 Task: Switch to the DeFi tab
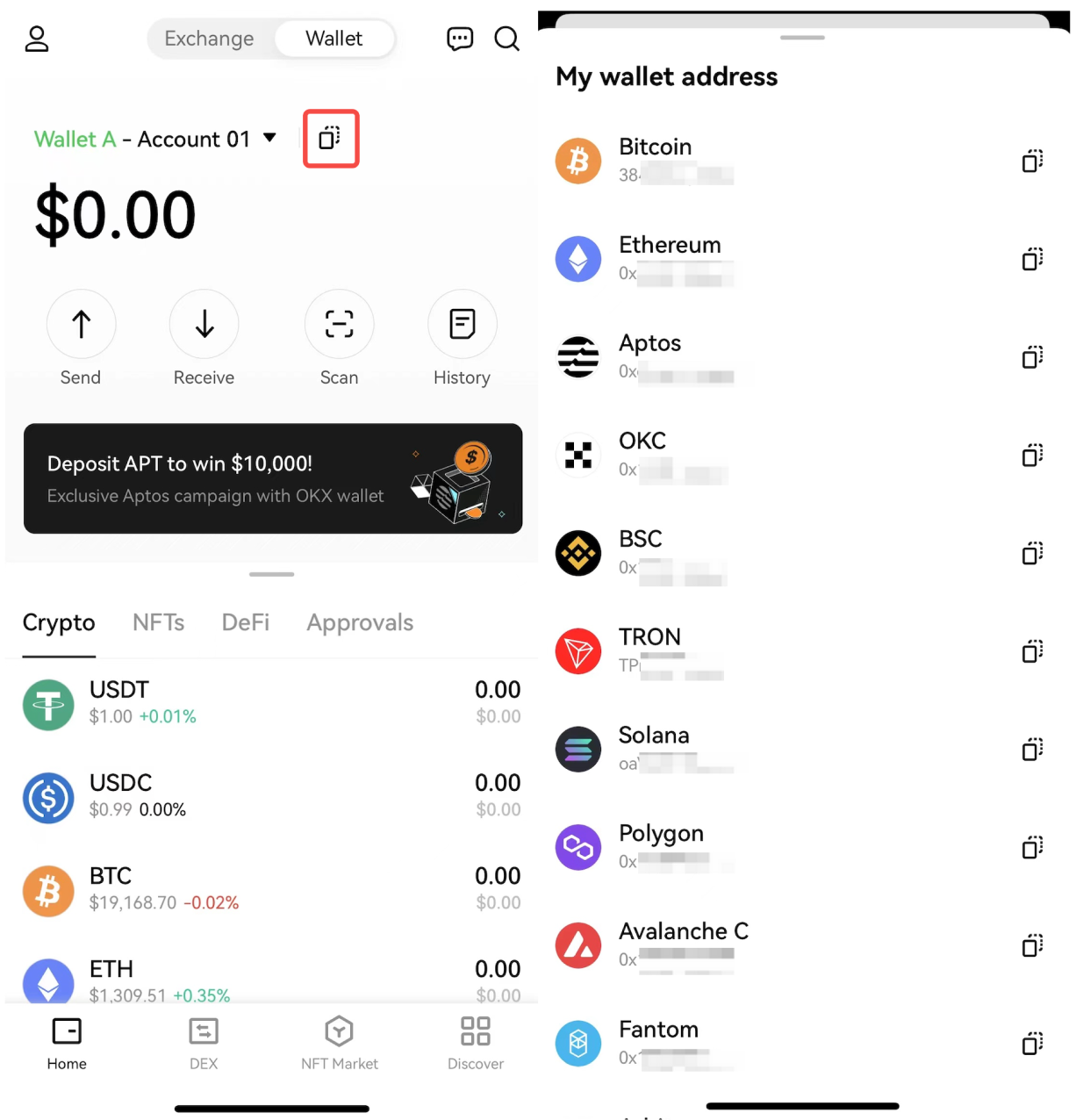tap(245, 622)
